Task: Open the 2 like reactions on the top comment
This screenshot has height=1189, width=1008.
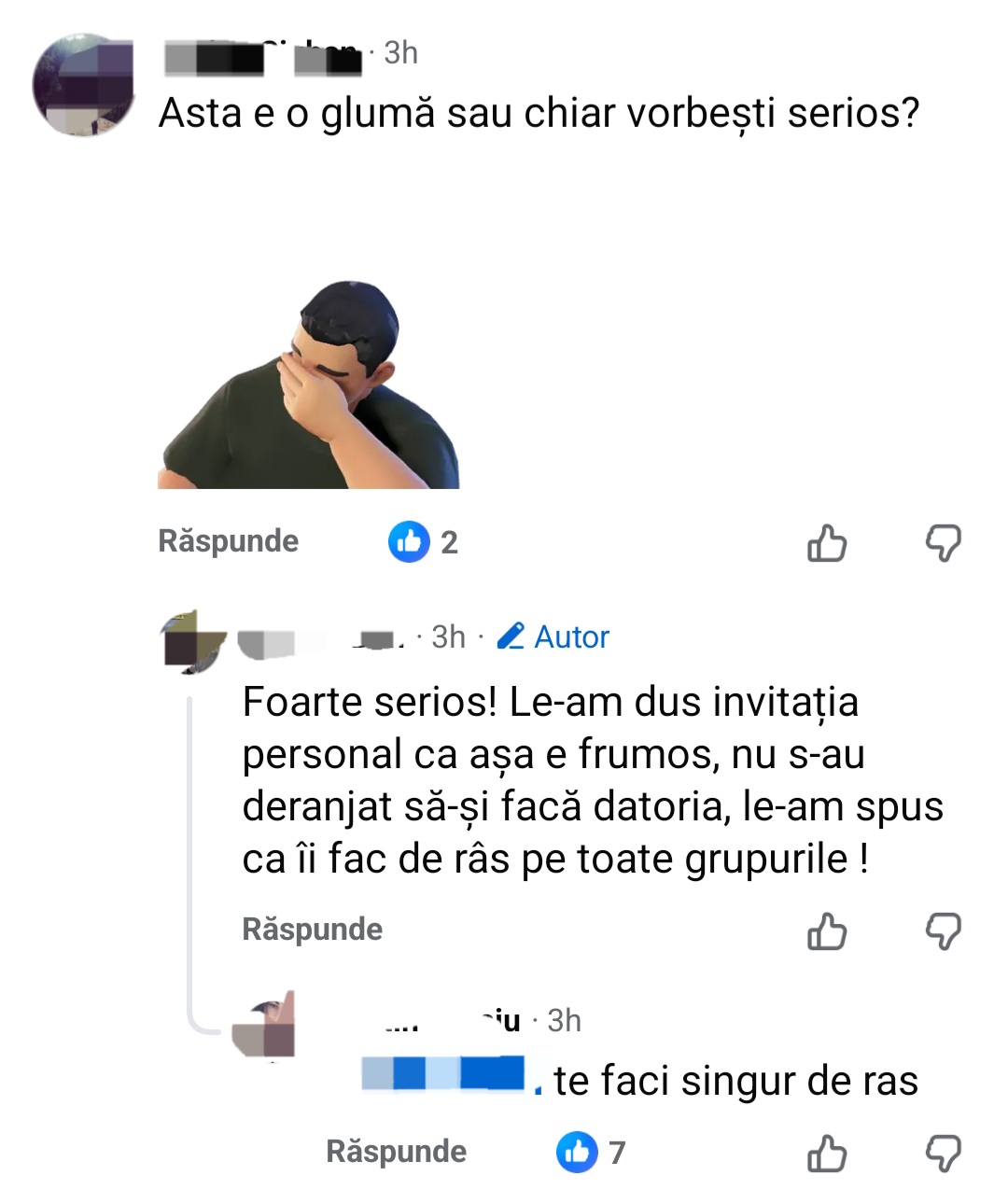Action: 423,542
